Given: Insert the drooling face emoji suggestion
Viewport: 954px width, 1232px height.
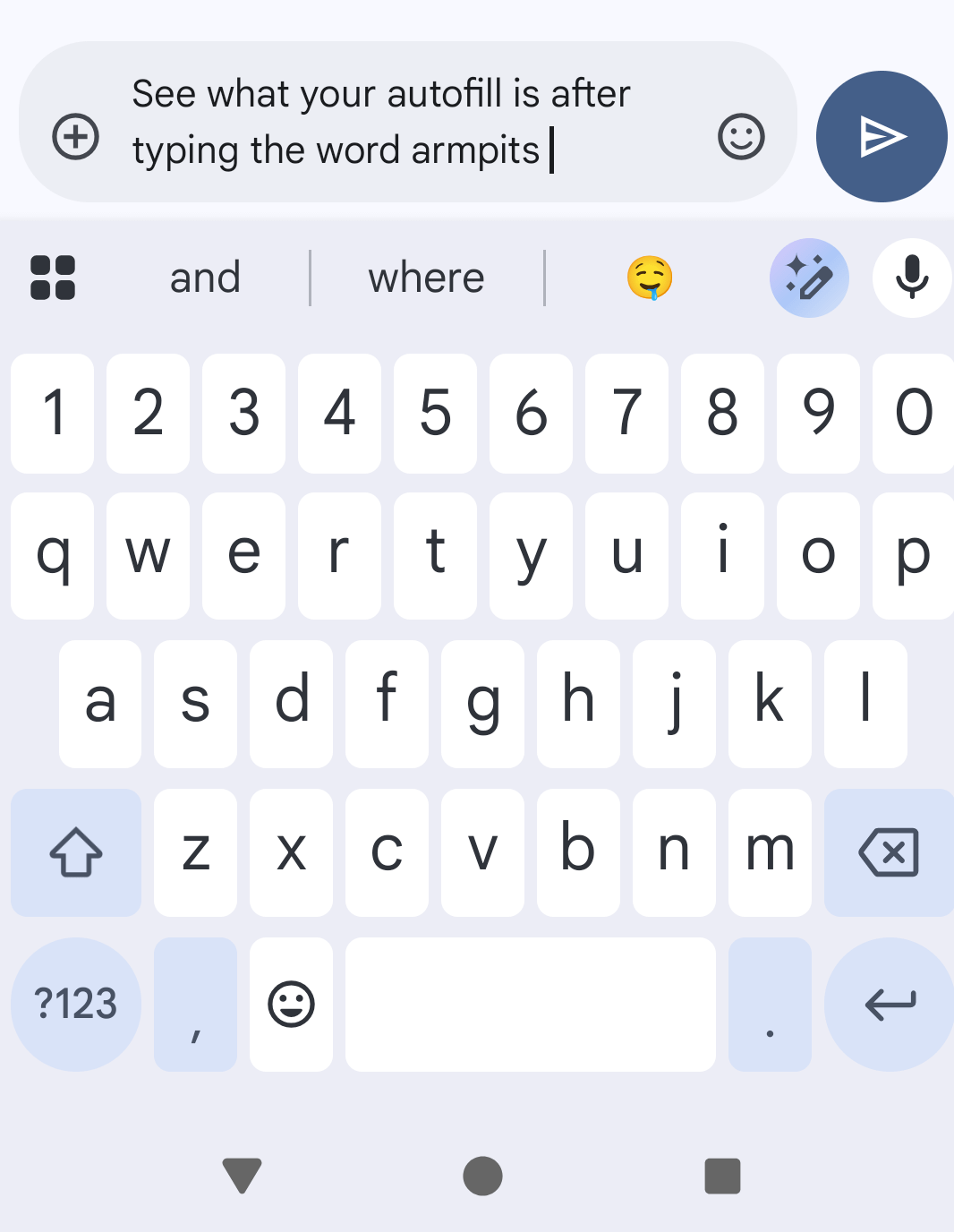Looking at the screenshot, I should 649,278.
